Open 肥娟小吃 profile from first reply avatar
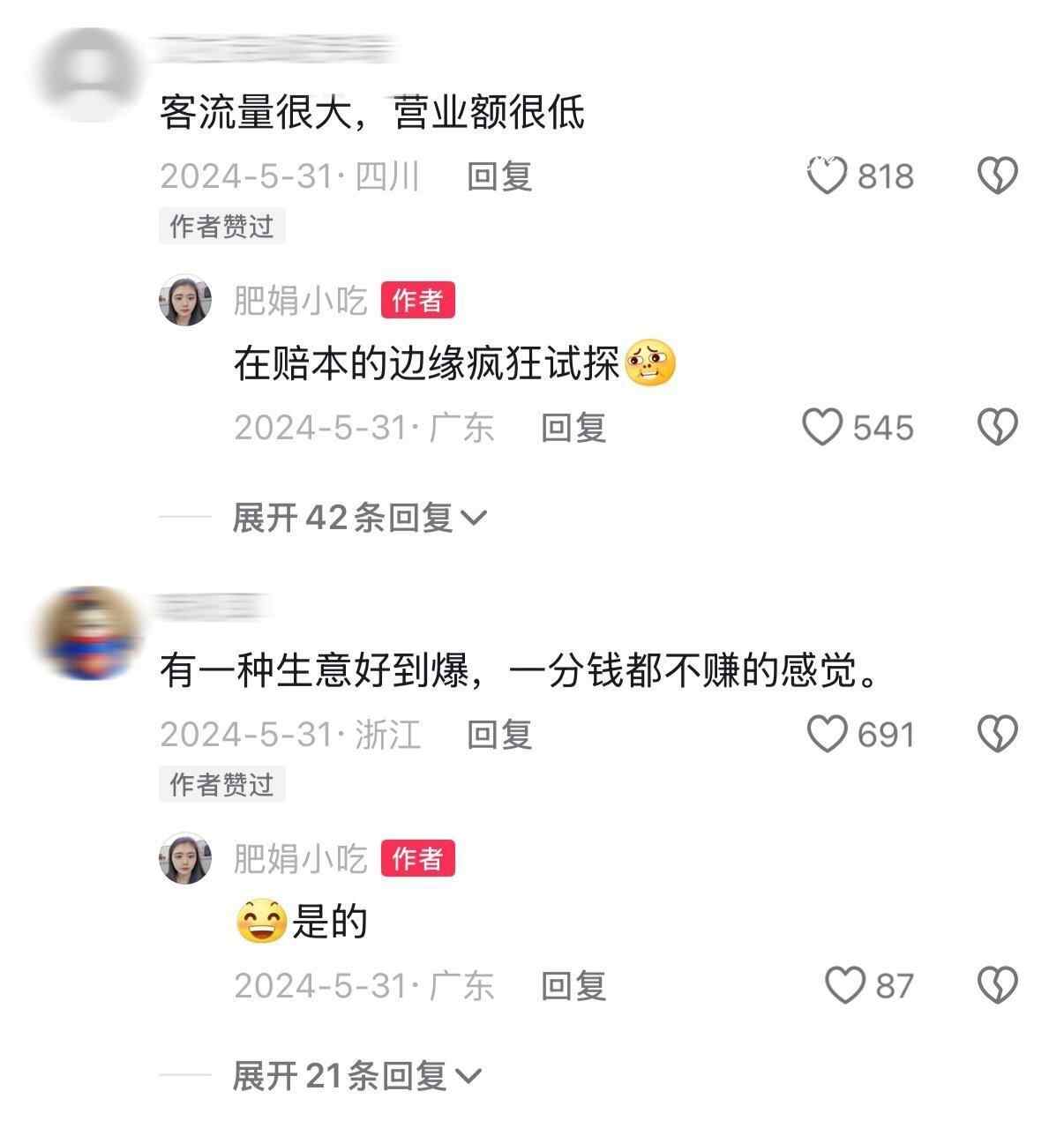Image resolution: width=1064 pixels, height=1121 pixels. (185, 300)
